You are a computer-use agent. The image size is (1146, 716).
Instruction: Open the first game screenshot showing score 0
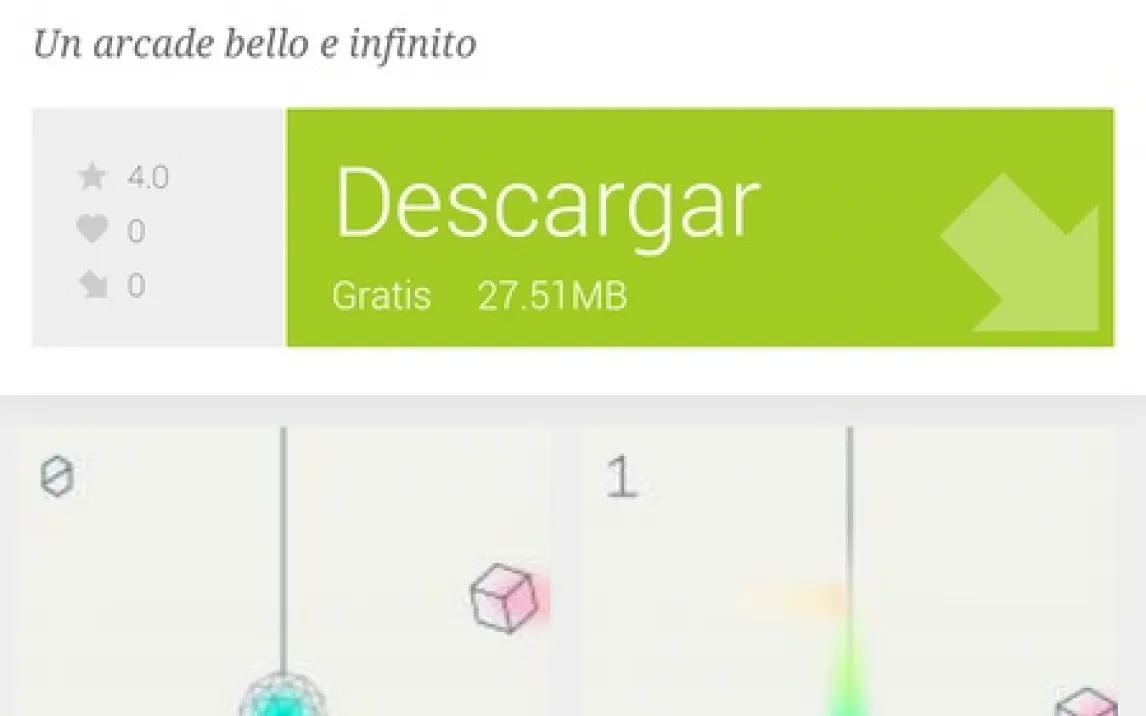tap(284, 572)
